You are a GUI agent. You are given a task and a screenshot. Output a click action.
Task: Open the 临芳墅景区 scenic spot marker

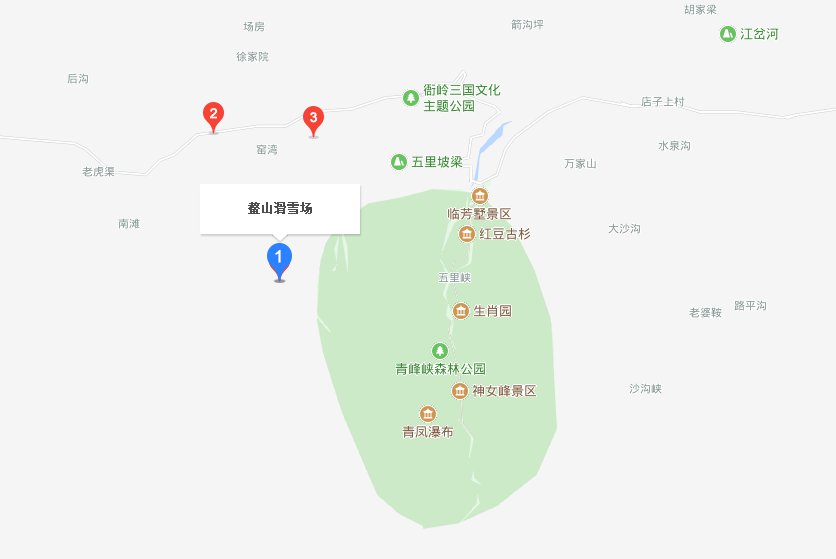[479, 195]
